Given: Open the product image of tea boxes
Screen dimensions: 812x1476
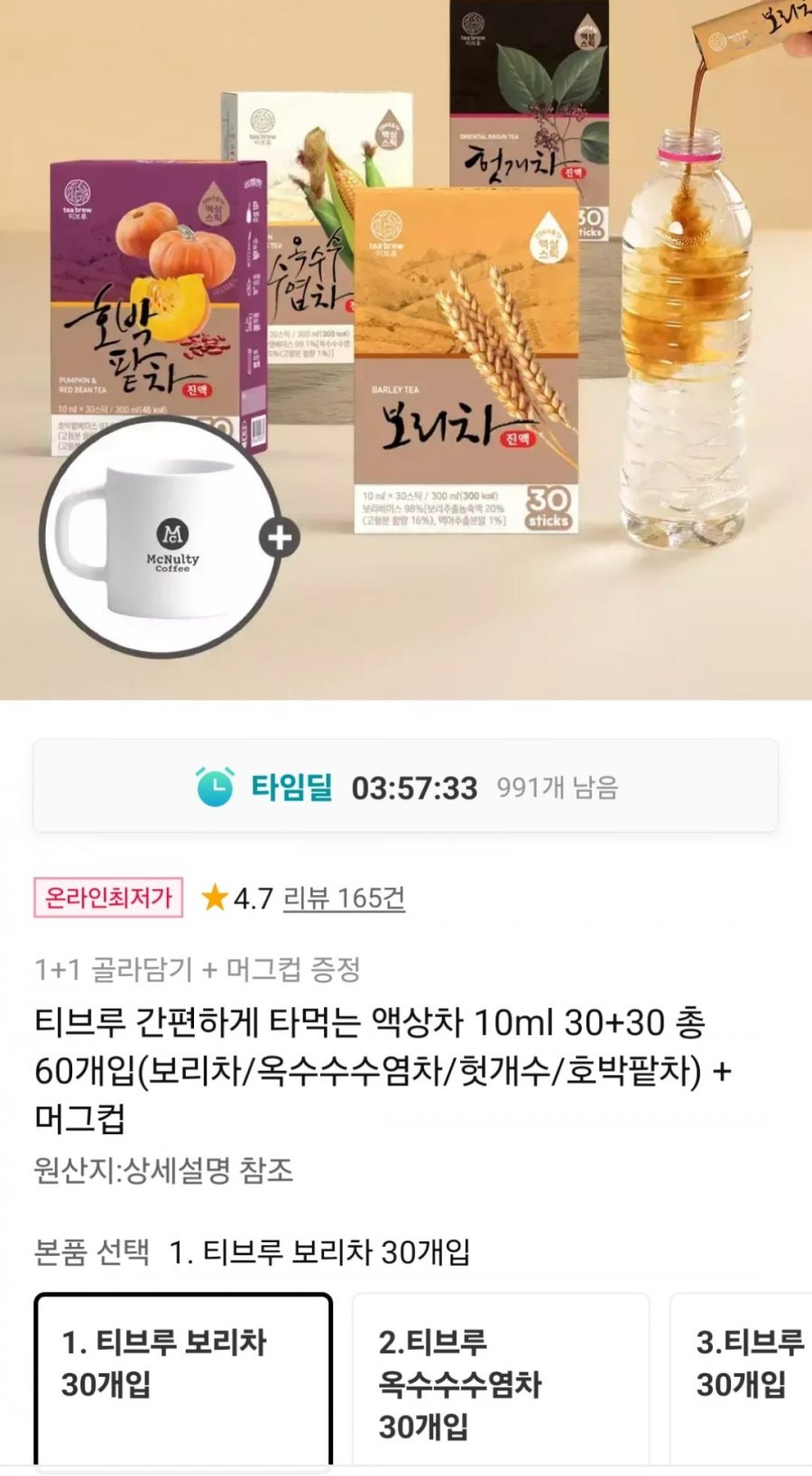Looking at the screenshot, I should (406, 350).
